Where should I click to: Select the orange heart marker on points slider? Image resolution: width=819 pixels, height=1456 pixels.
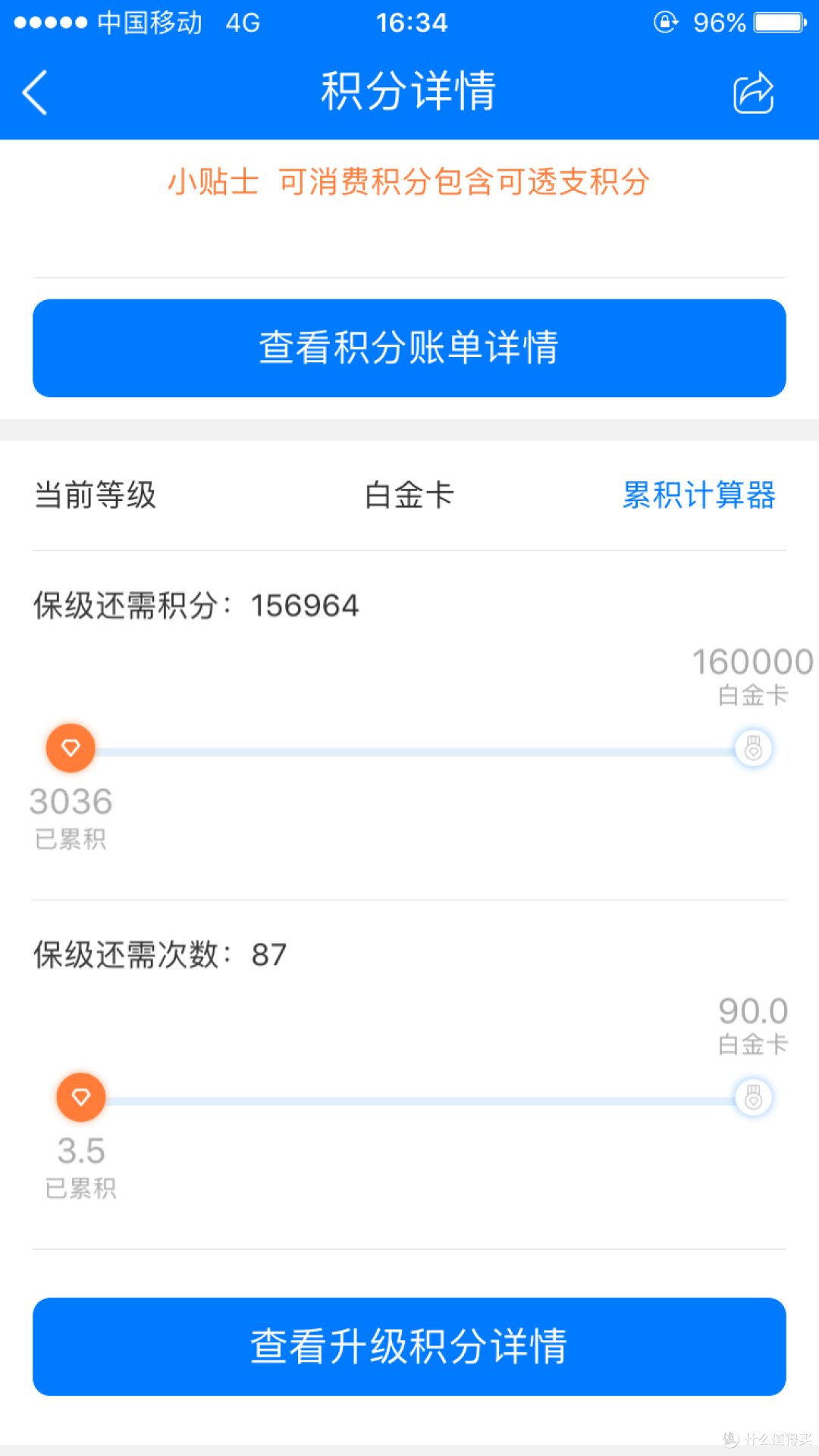tap(70, 748)
